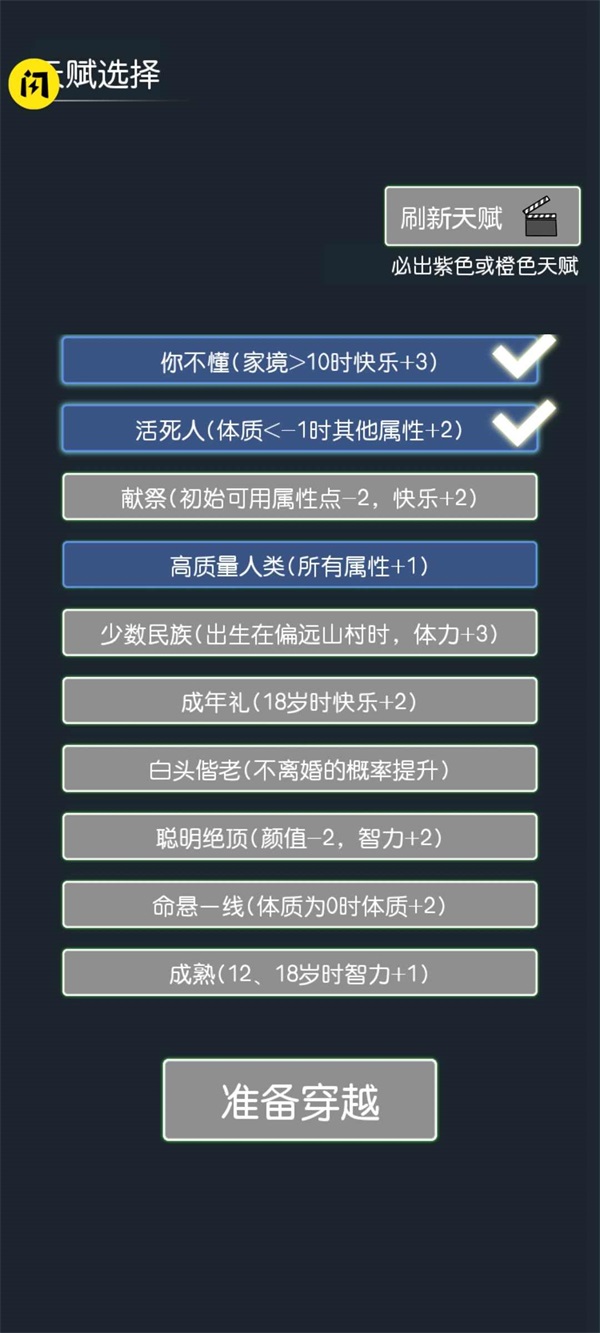Pick the 少数民族 talent

coord(299,633)
